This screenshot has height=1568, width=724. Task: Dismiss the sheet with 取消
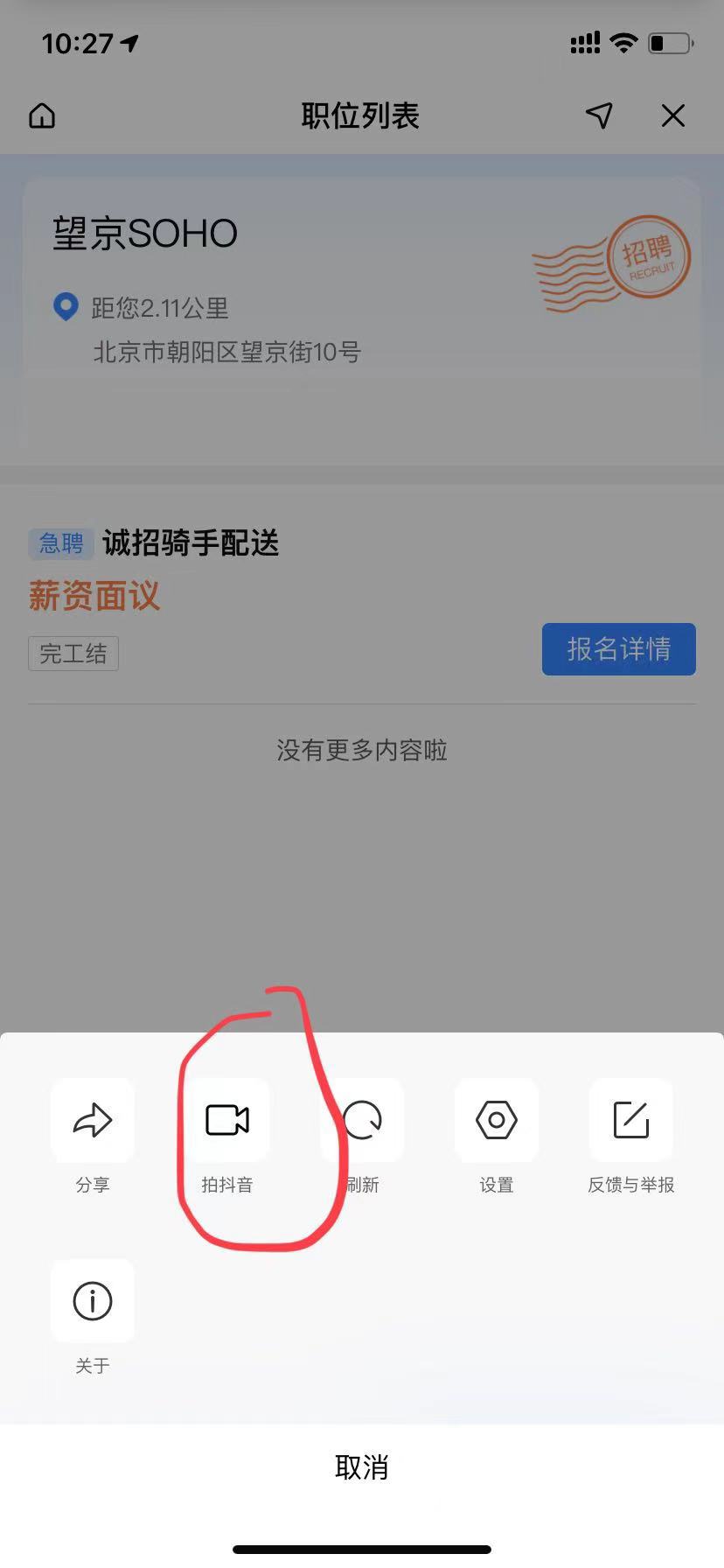pyautogui.click(x=362, y=1467)
